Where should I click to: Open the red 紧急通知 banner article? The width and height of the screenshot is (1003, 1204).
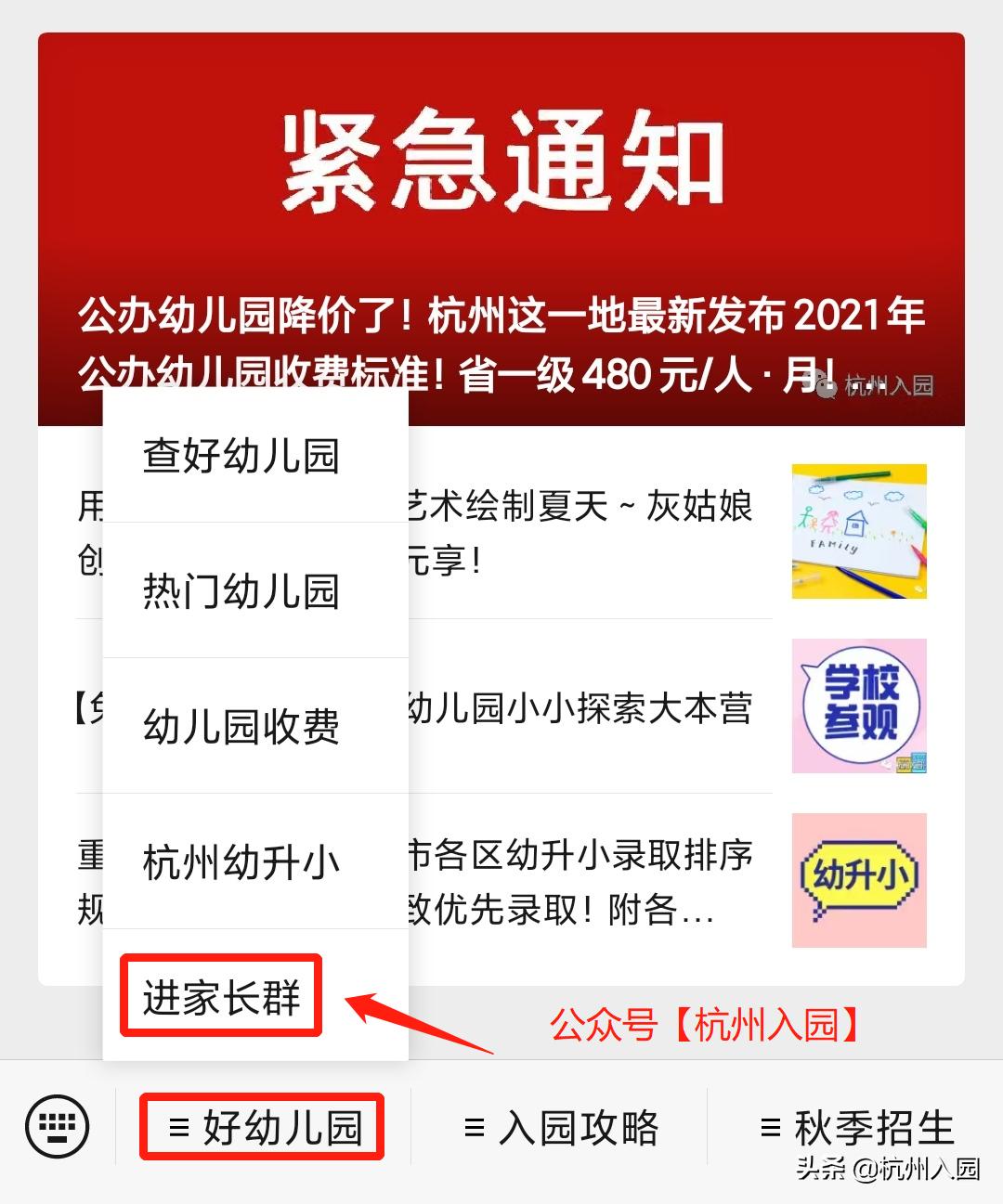[x=501, y=223]
